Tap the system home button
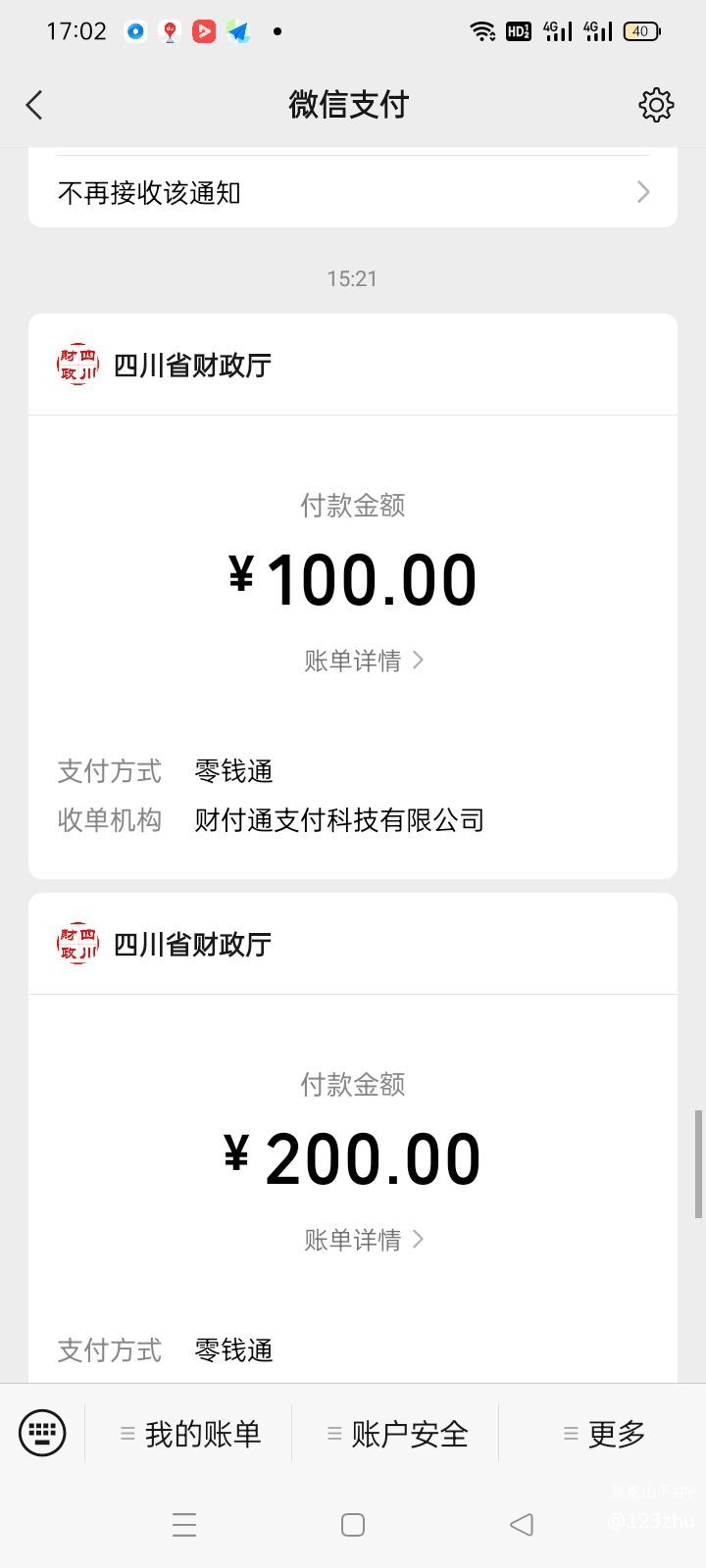 [353, 1525]
